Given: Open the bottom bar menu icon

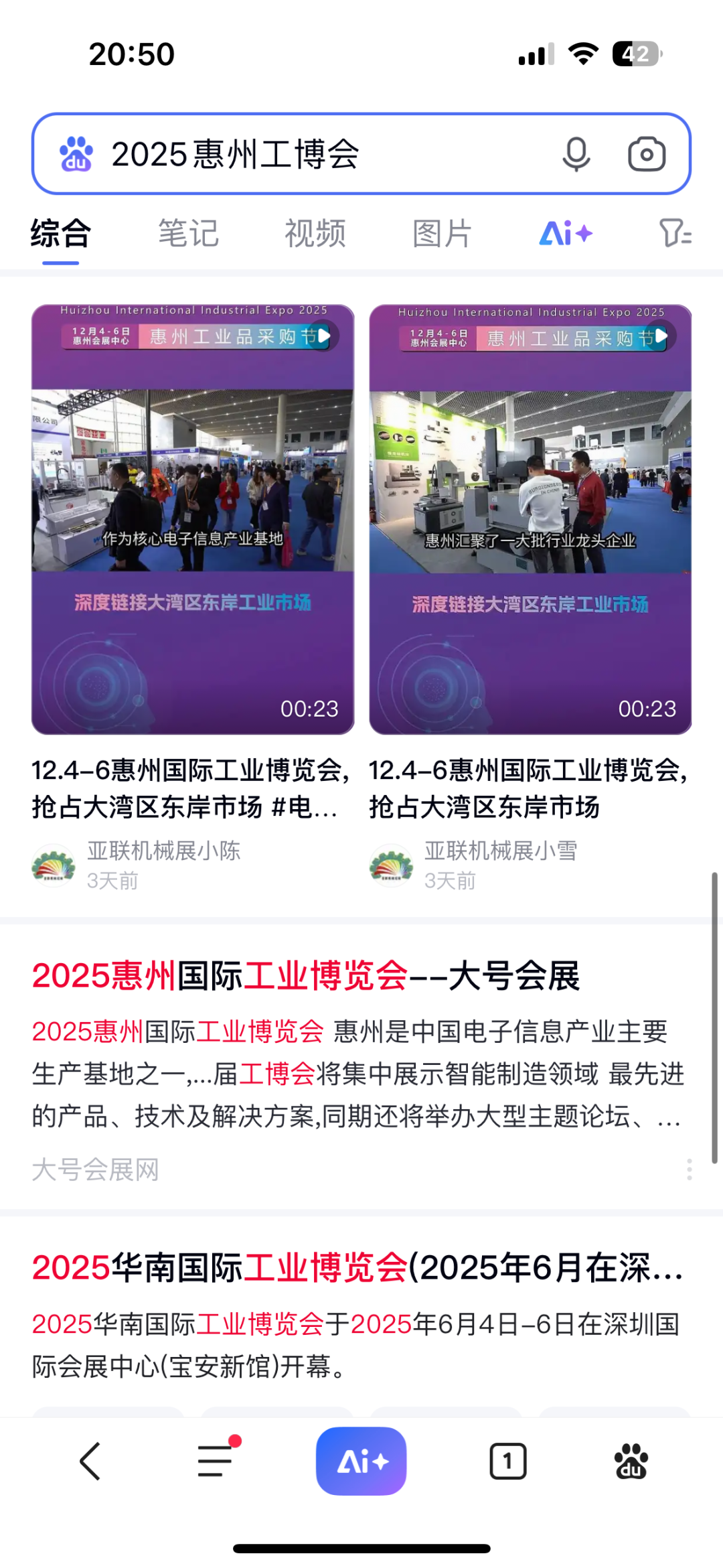Looking at the screenshot, I should 216,1462.
